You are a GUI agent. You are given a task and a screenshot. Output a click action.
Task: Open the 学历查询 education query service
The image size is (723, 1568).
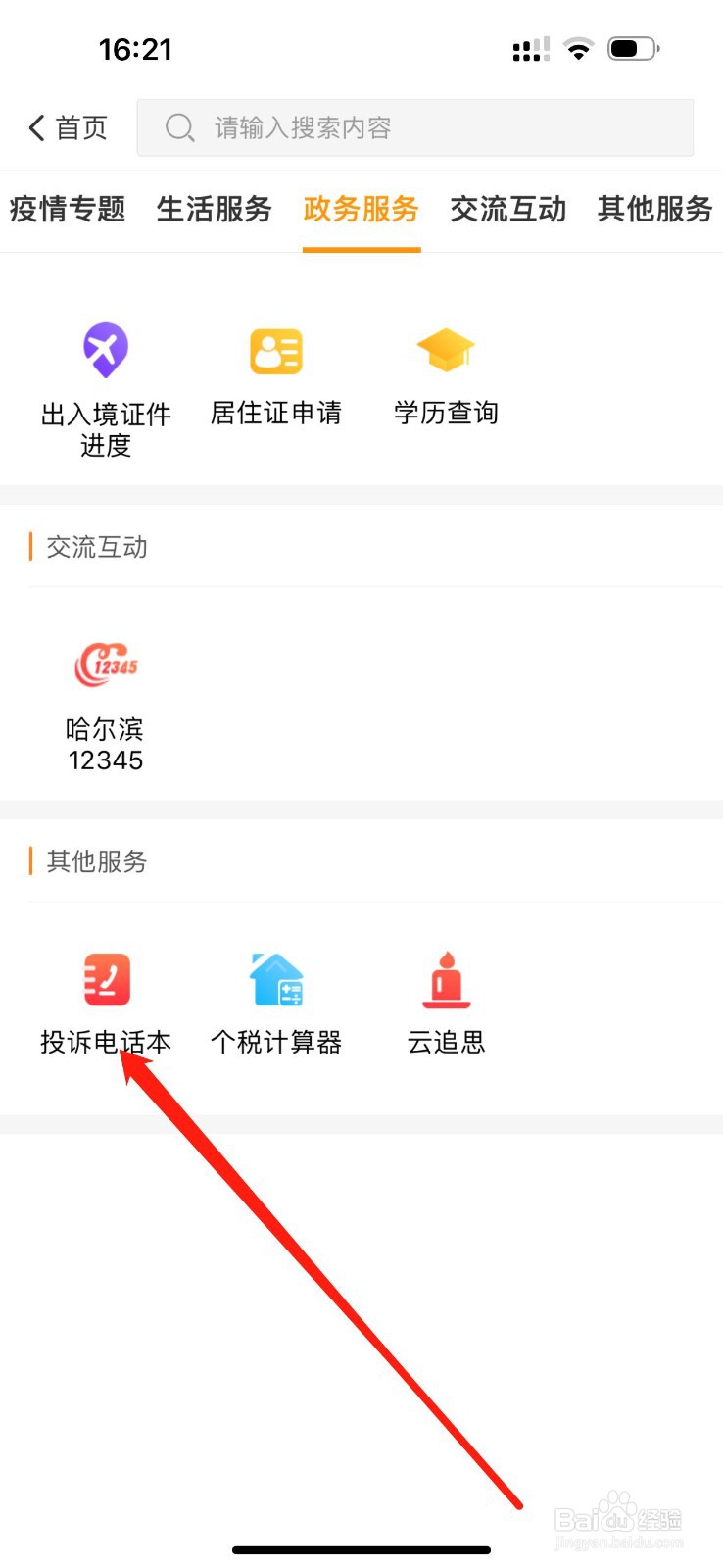pyautogui.click(x=446, y=372)
